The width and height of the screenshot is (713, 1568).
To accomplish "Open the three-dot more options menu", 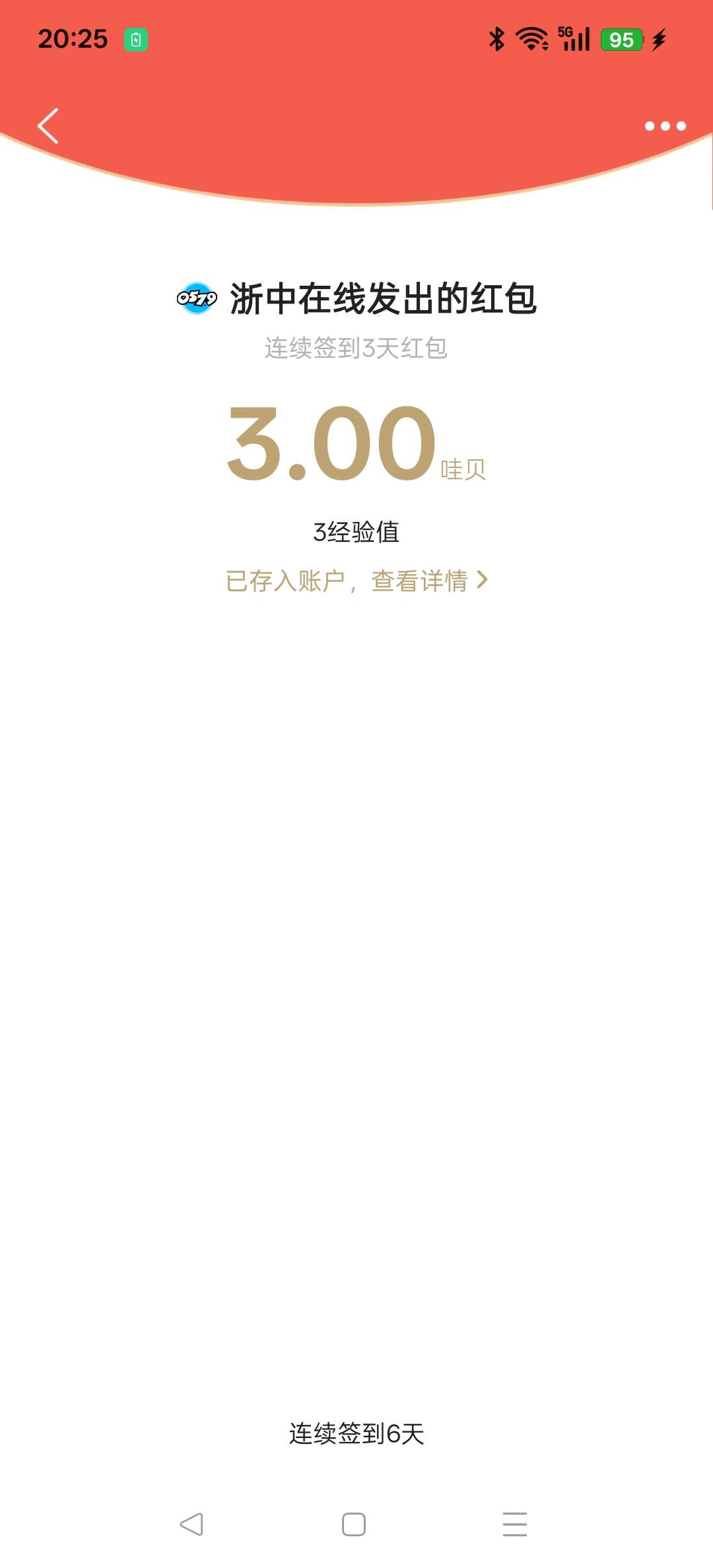I will point(665,125).
